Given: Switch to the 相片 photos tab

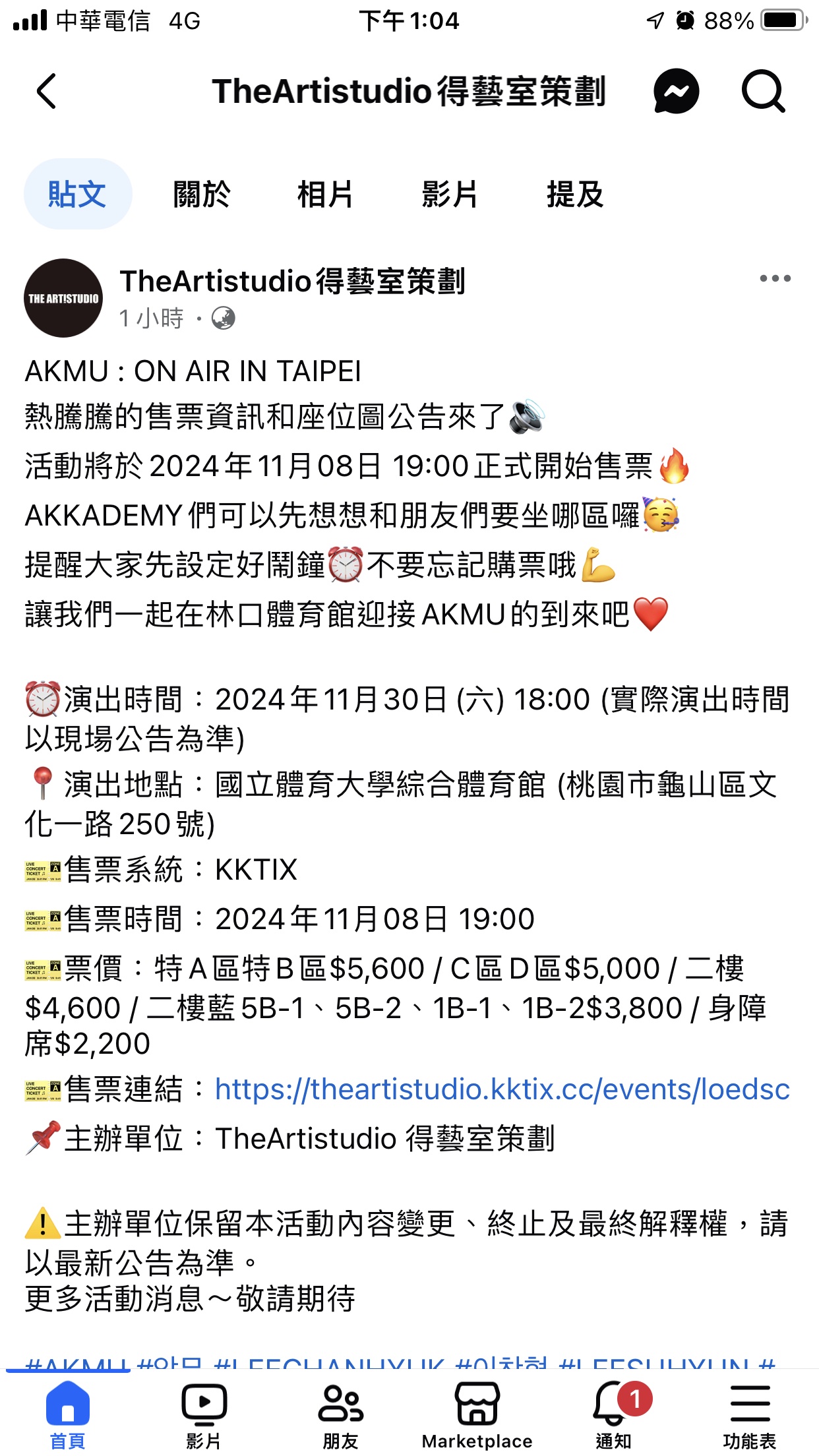Looking at the screenshot, I should [x=325, y=194].
